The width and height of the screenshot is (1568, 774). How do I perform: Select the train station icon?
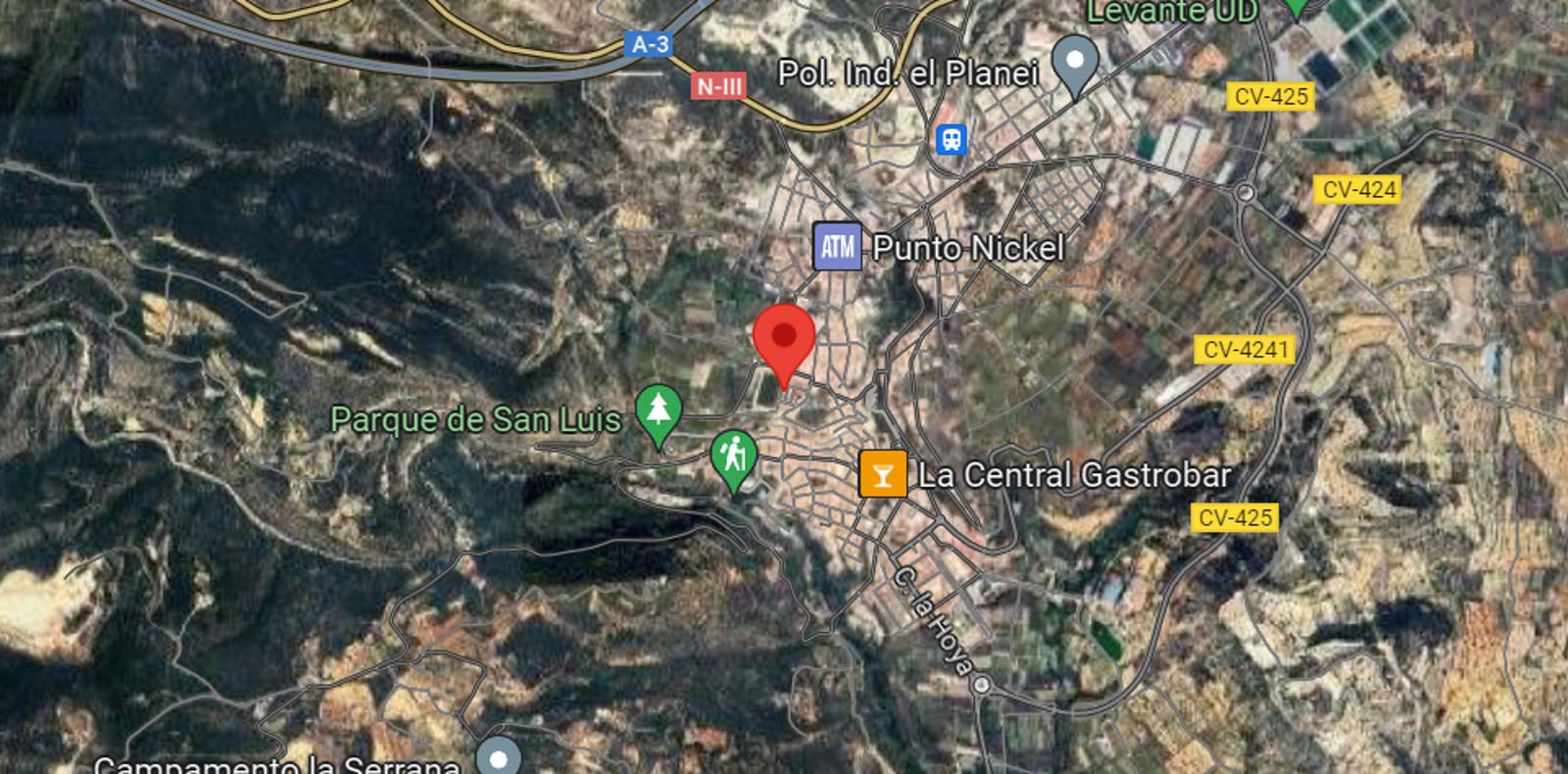pos(951,139)
